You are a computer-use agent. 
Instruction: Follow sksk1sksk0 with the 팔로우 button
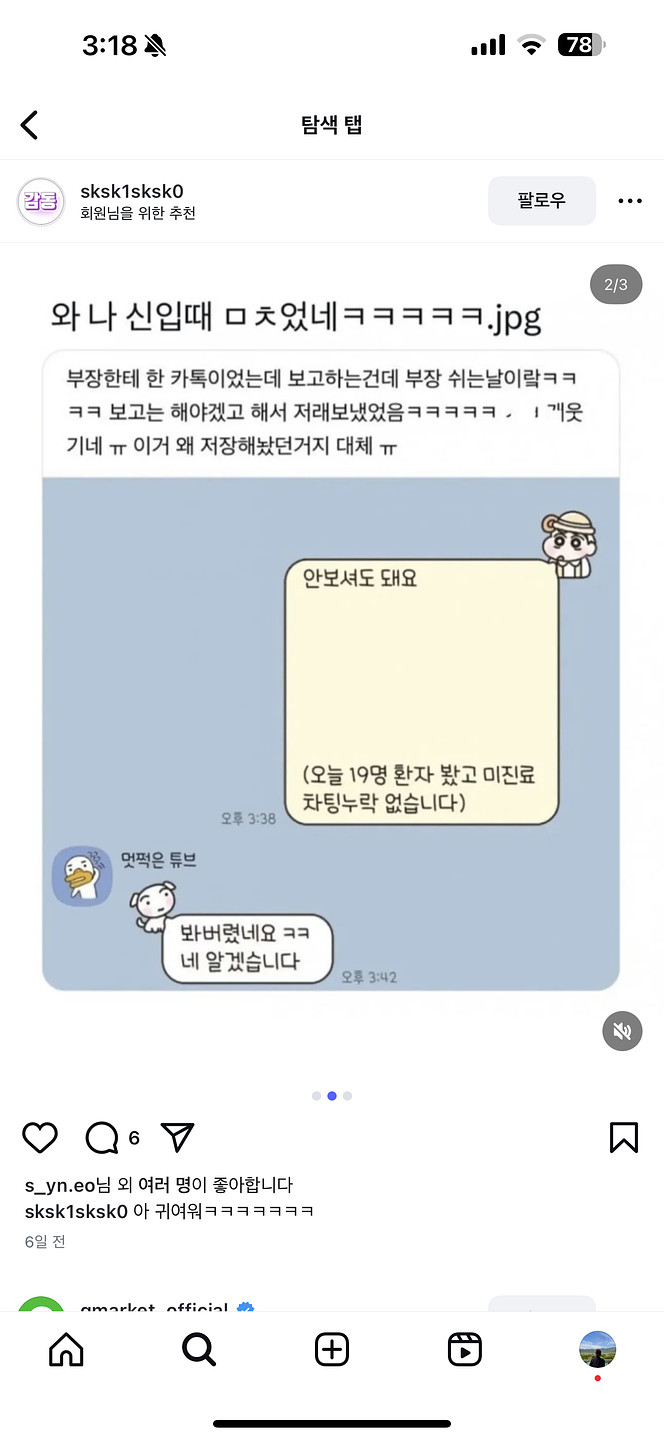[x=541, y=201]
